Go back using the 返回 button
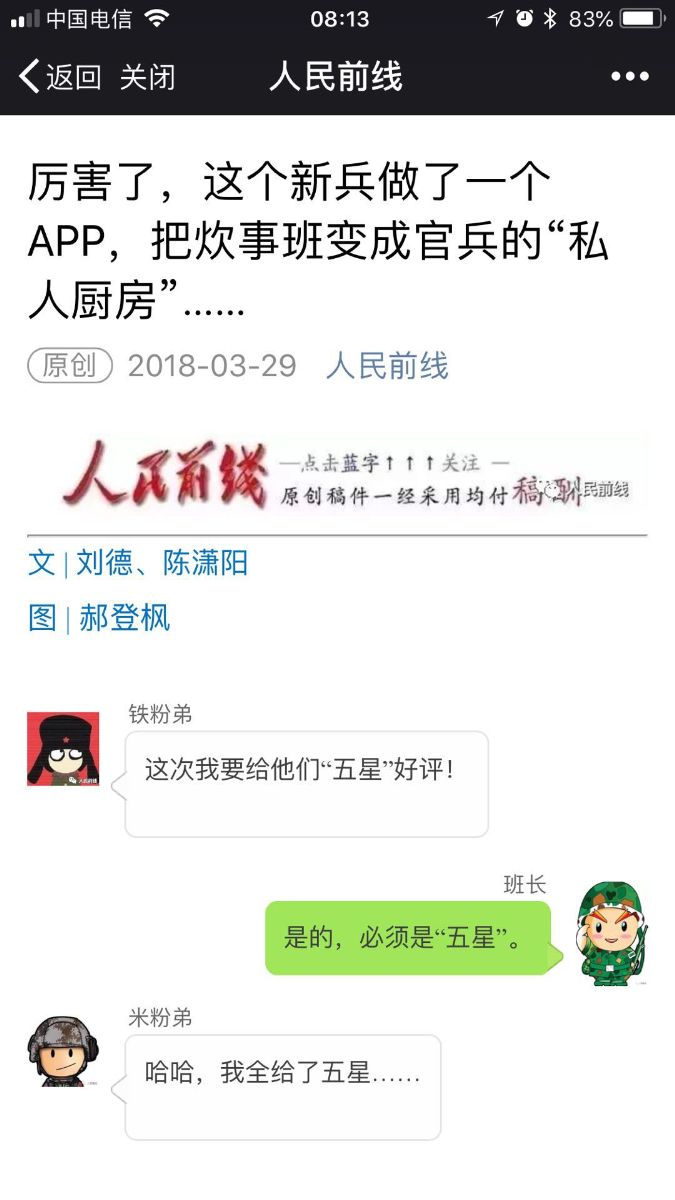 point(60,77)
